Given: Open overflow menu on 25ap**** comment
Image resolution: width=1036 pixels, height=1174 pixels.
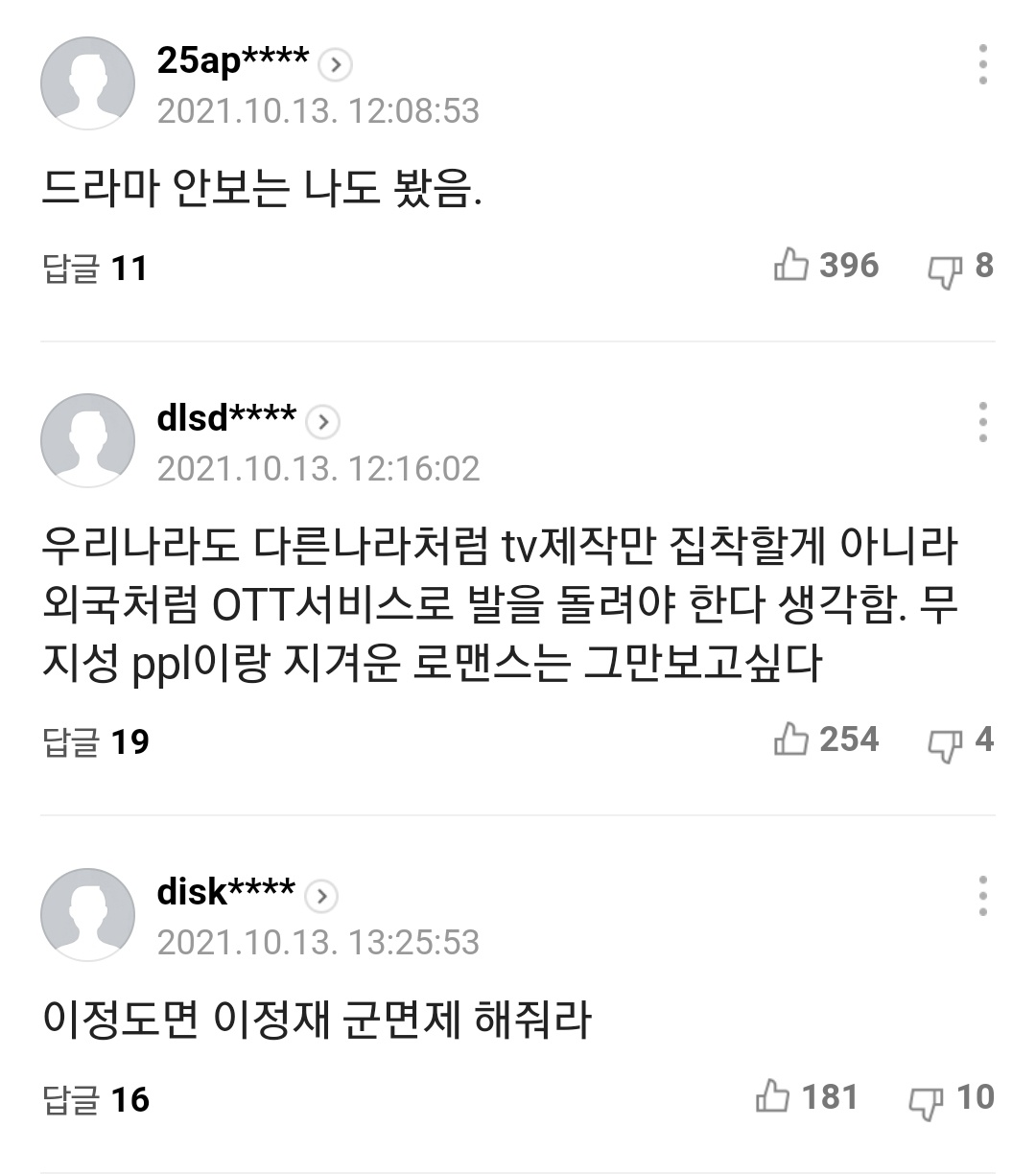Looking at the screenshot, I should point(982,64).
